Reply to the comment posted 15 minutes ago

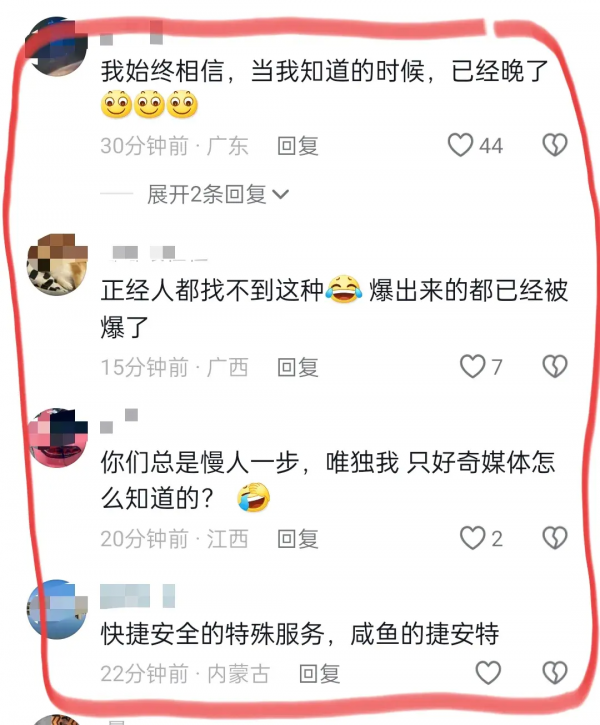point(298,367)
